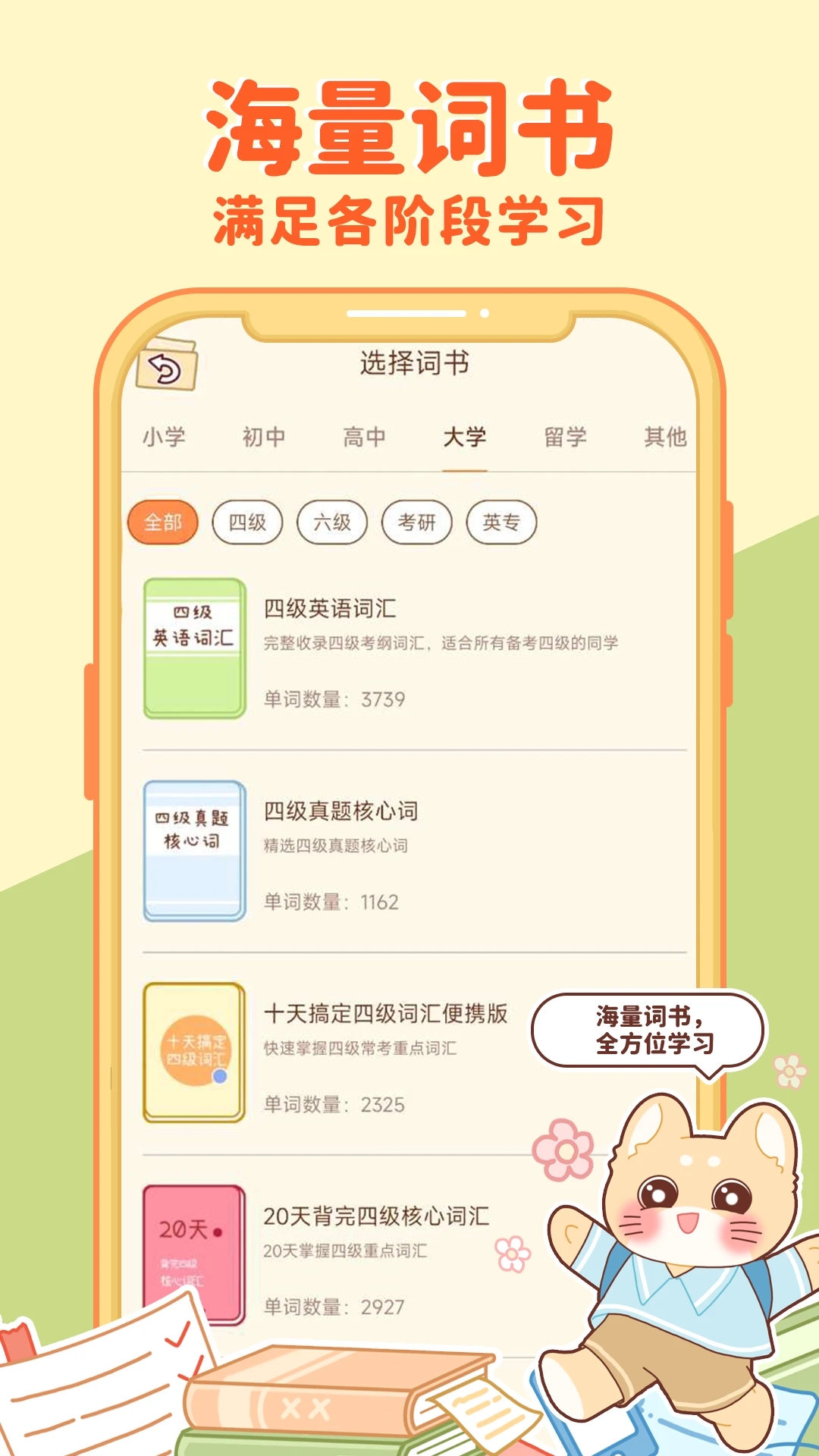Switch to the 小学 tab
The height and width of the screenshot is (1456, 819).
tap(165, 435)
